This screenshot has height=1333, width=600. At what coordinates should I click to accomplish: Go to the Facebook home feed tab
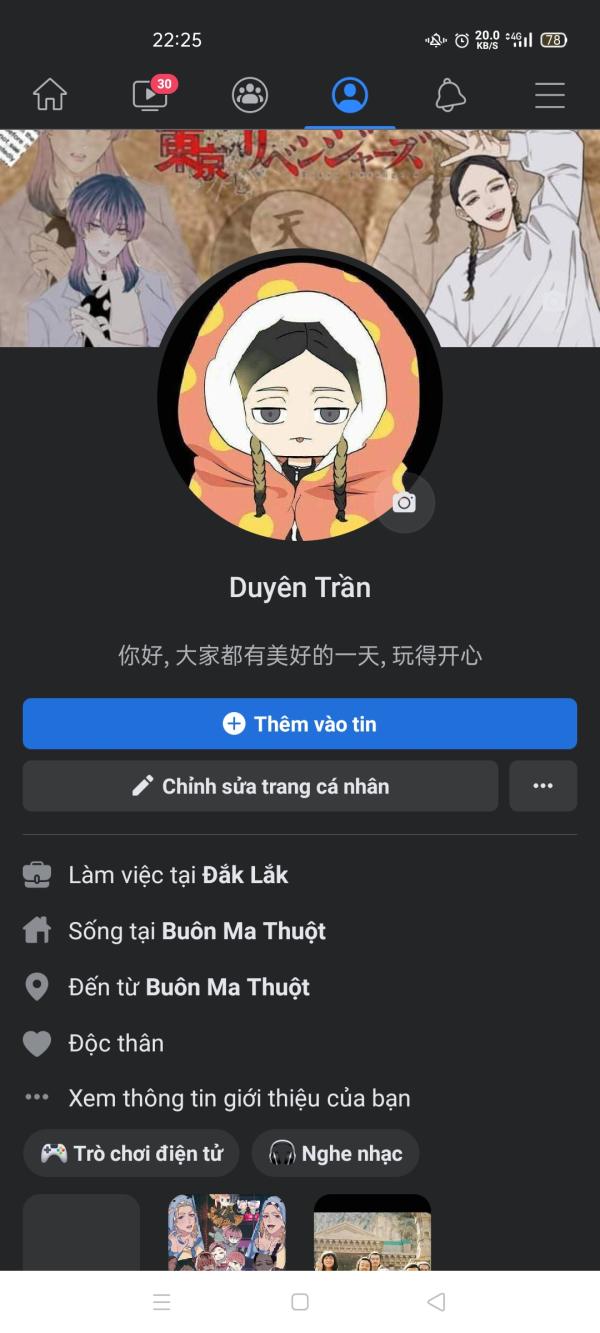pos(50,95)
